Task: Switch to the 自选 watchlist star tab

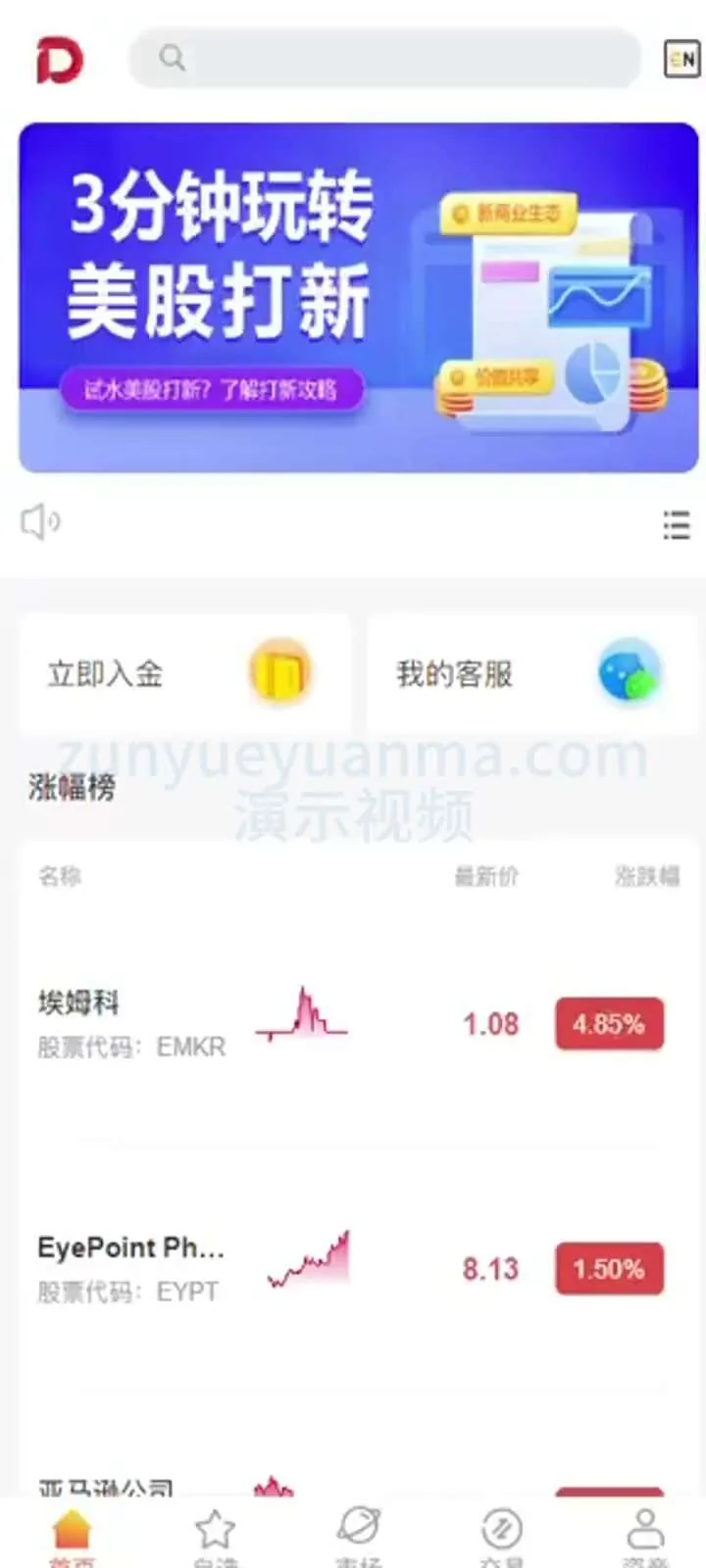Action: pyautogui.click(x=215, y=1534)
